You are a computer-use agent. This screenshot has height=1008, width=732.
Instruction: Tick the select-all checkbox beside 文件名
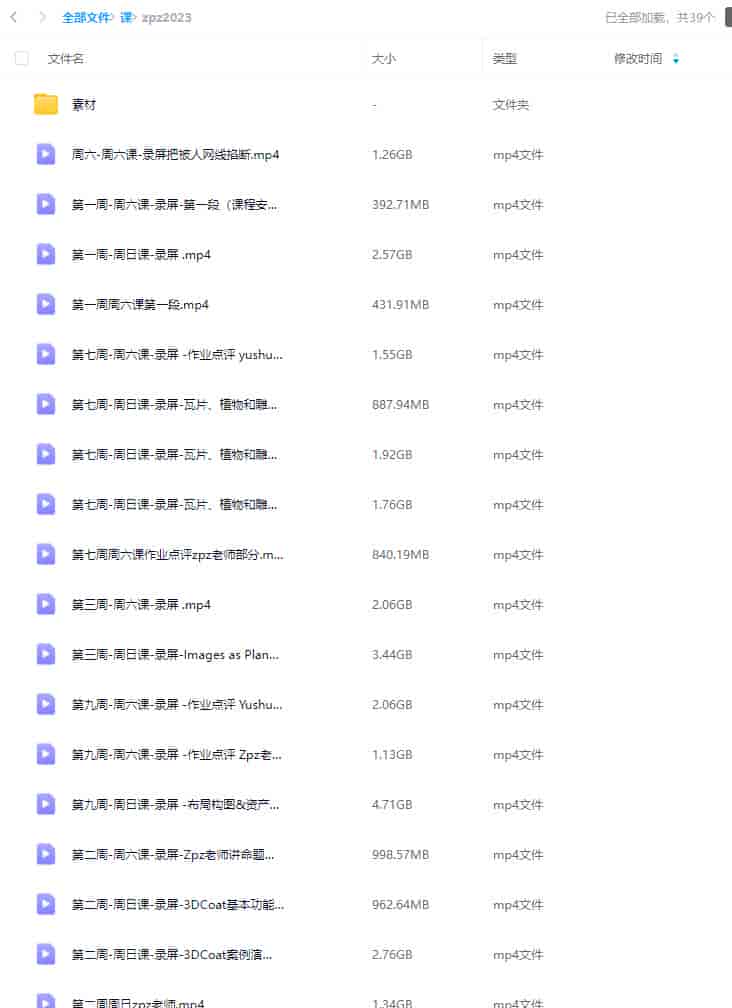[x=22, y=59]
